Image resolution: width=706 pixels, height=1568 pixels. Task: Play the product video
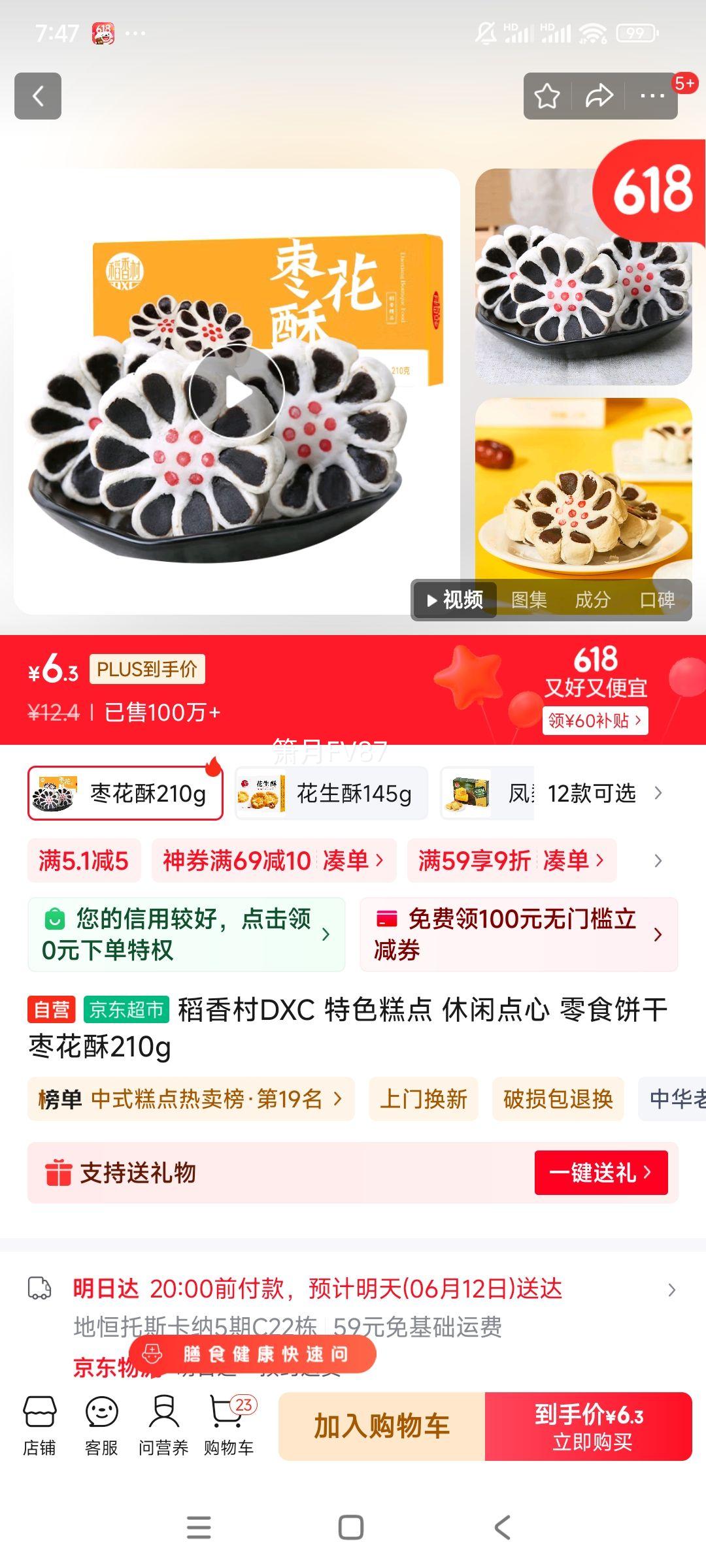click(237, 393)
